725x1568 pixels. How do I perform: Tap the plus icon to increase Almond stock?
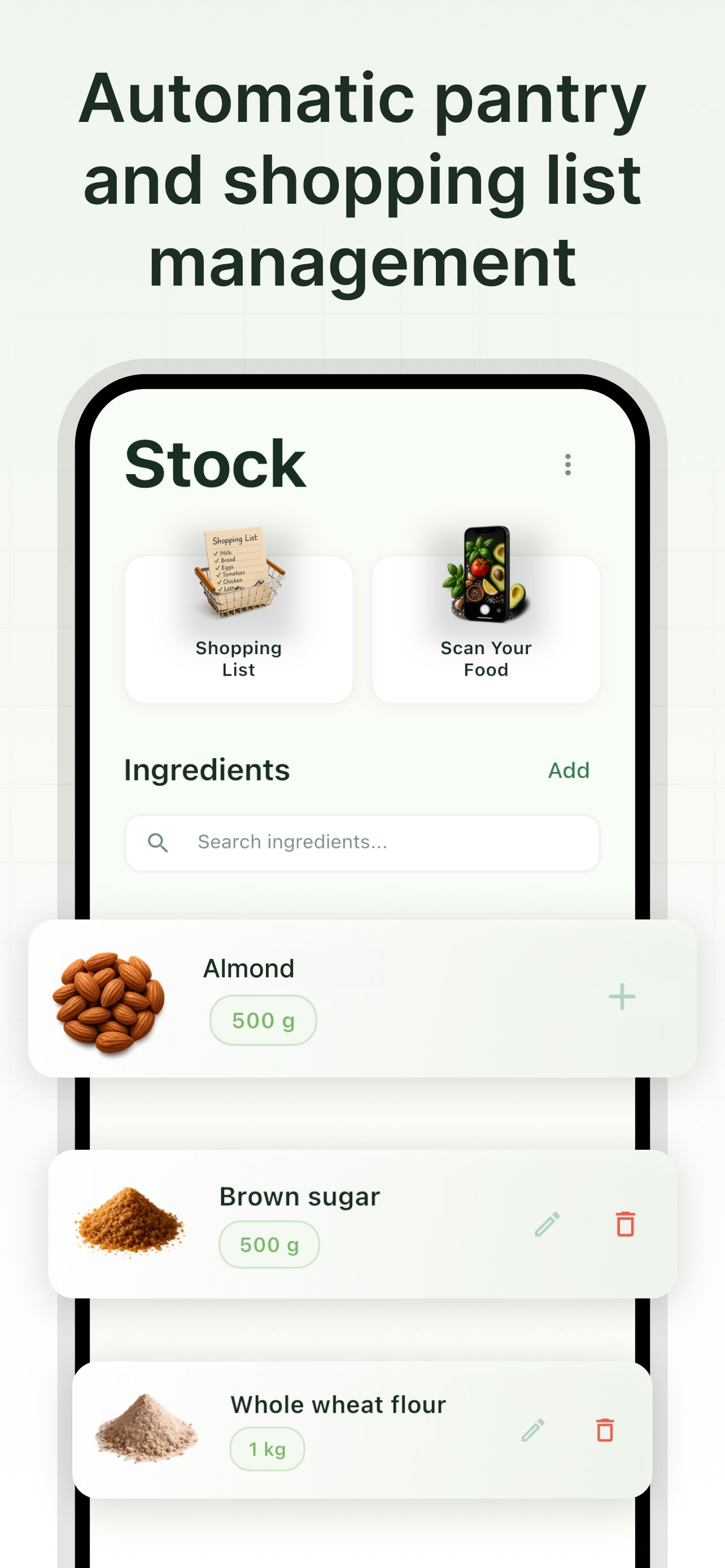(x=621, y=997)
